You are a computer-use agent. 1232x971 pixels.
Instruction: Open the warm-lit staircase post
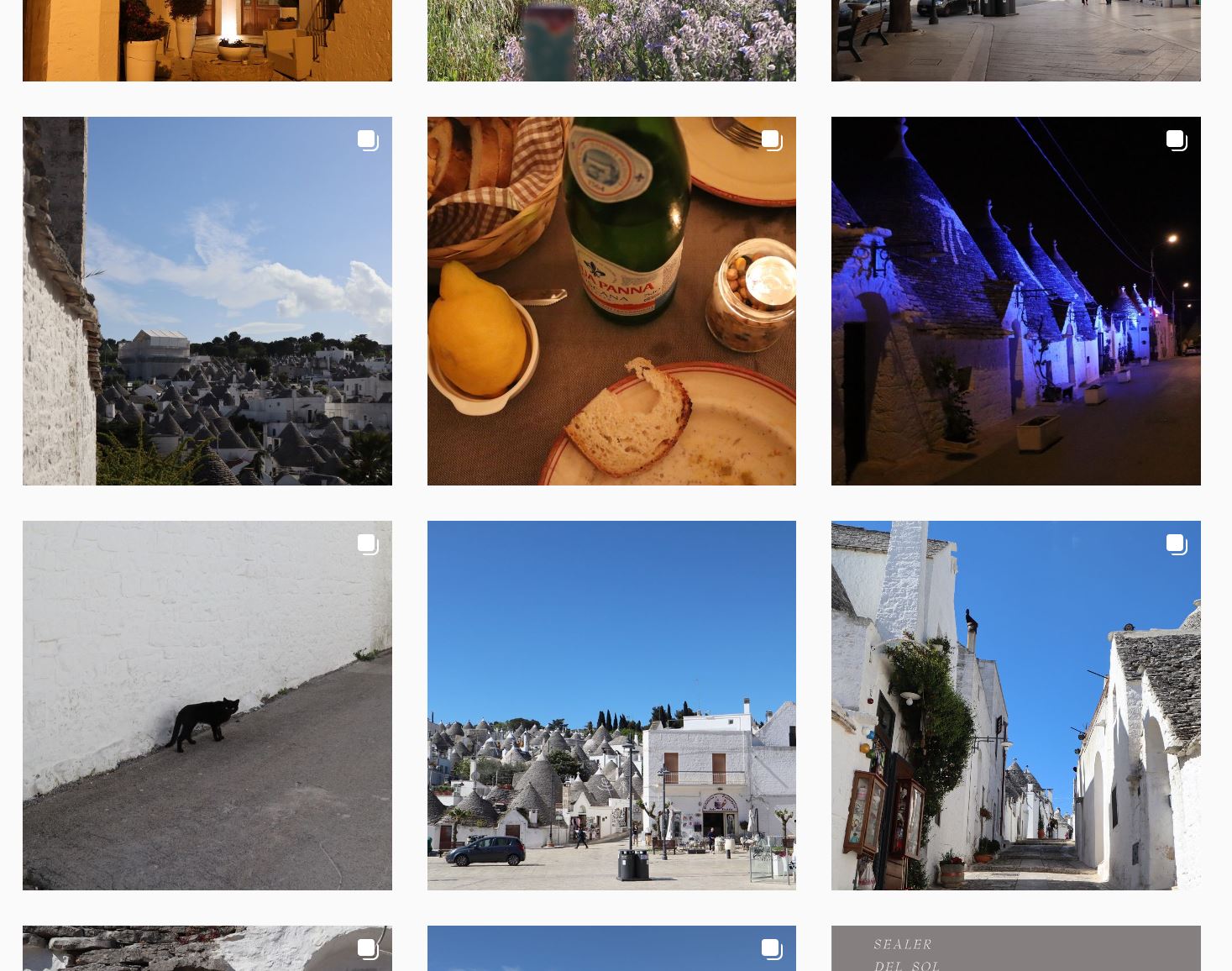pos(207,40)
